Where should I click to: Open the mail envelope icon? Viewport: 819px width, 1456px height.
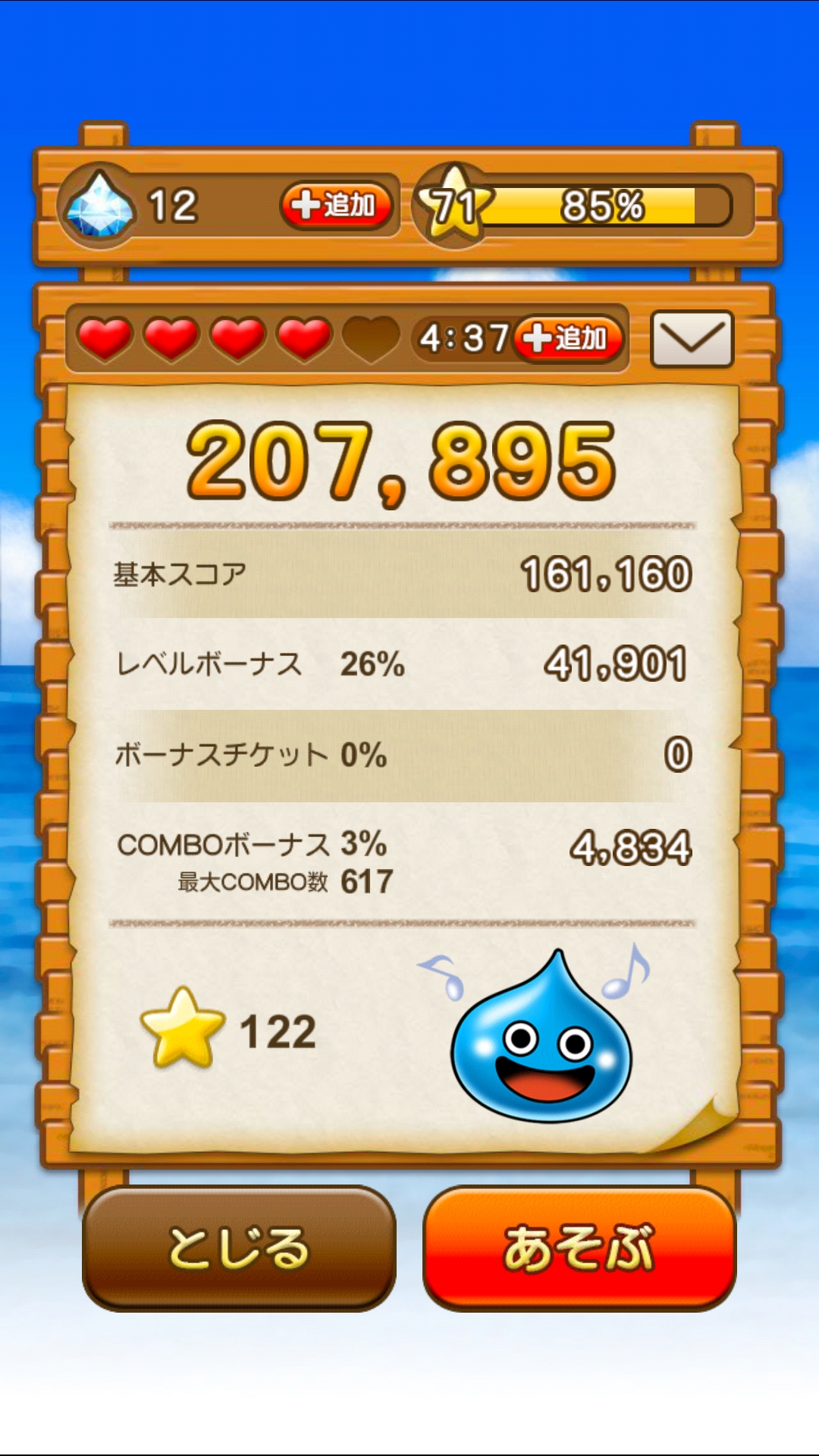coord(692,339)
